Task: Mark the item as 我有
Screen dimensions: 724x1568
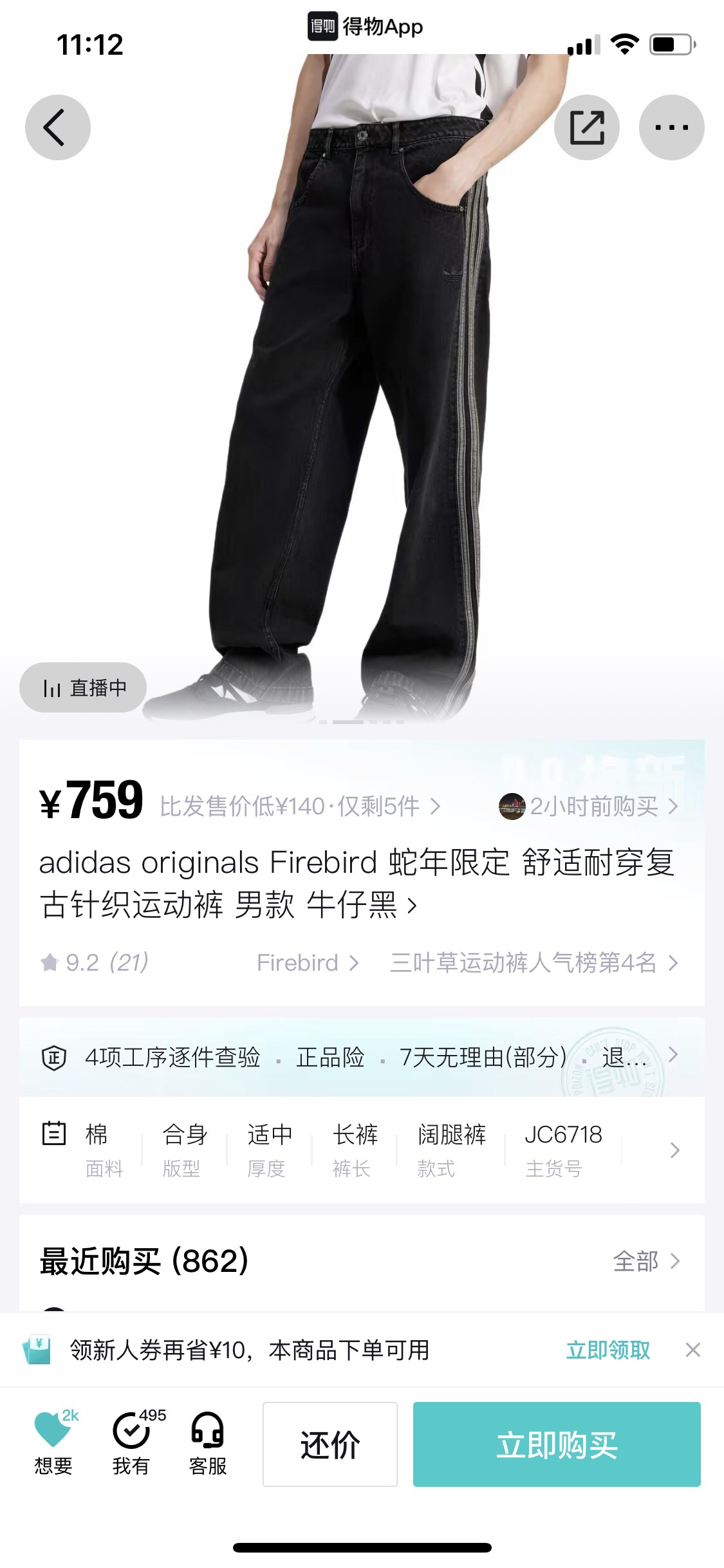Action: 131,1444
